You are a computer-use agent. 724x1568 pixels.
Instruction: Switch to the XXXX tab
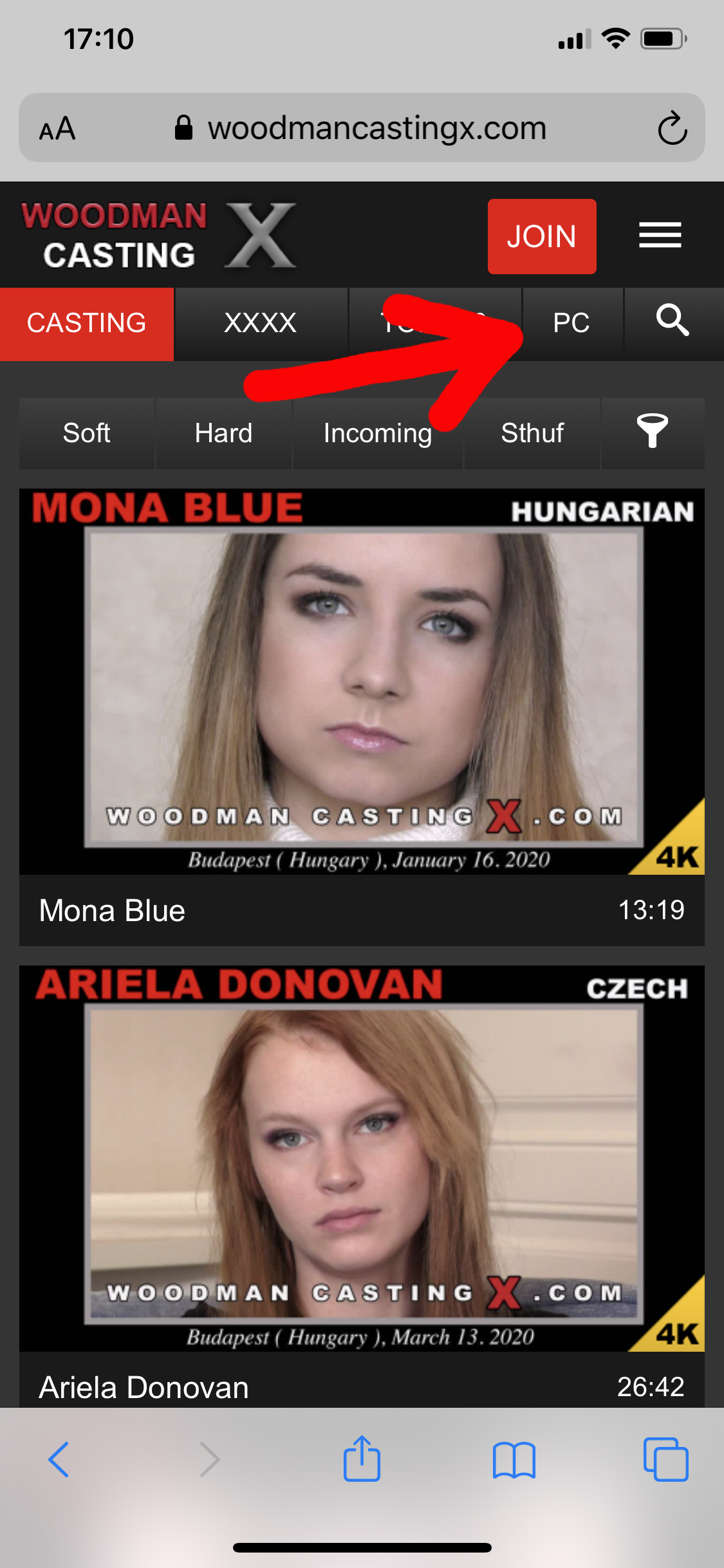[x=260, y=323]
